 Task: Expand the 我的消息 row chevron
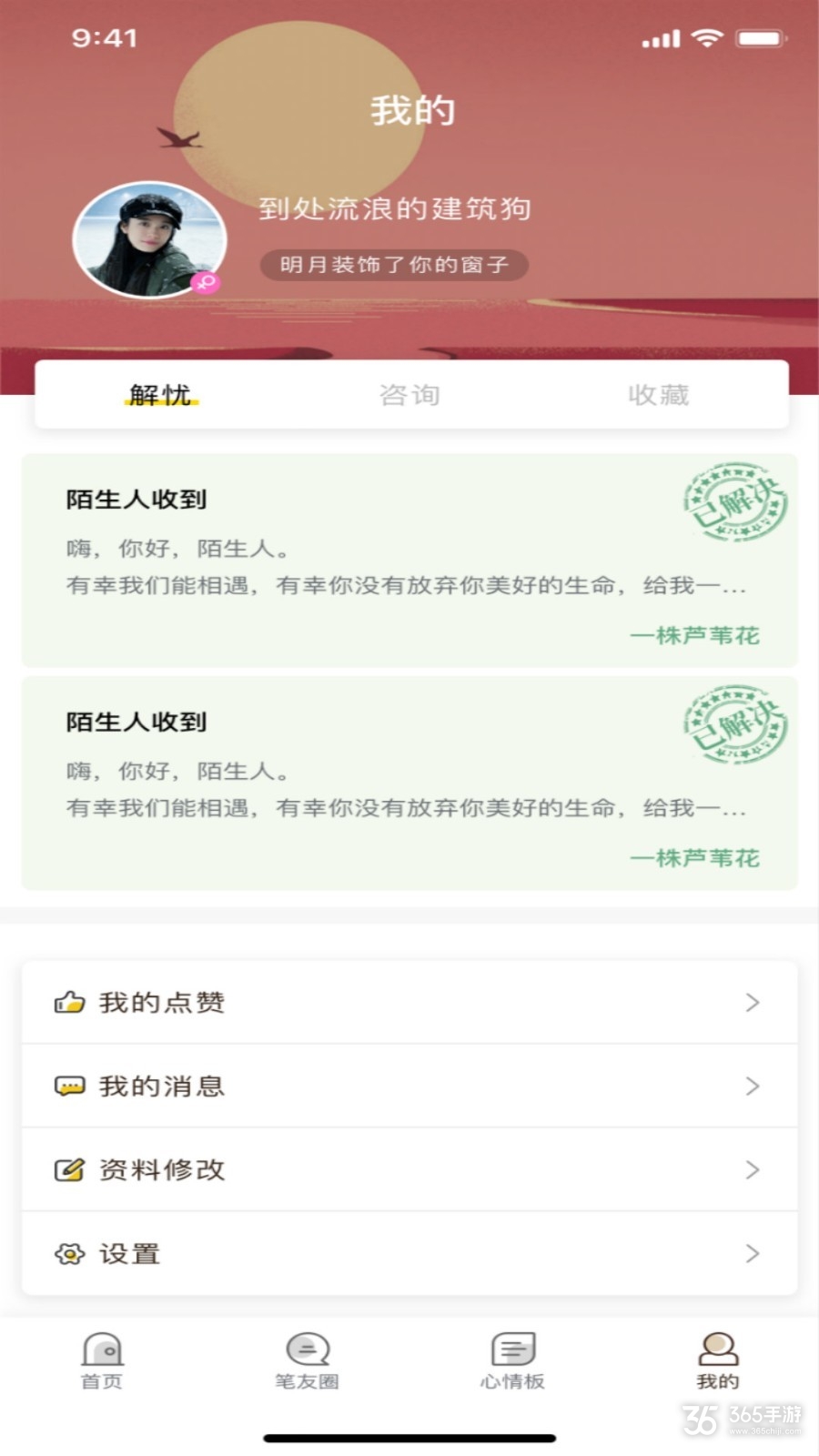[x=752, y=1086]
